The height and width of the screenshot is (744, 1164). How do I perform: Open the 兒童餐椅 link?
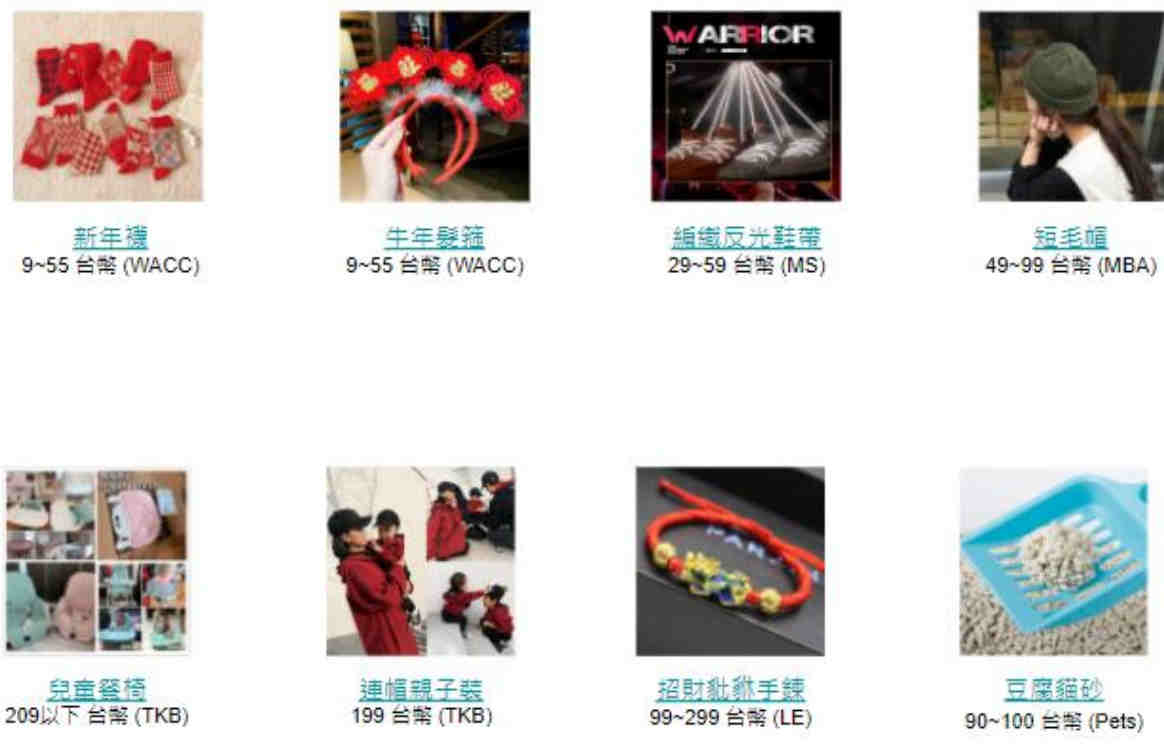97,690
